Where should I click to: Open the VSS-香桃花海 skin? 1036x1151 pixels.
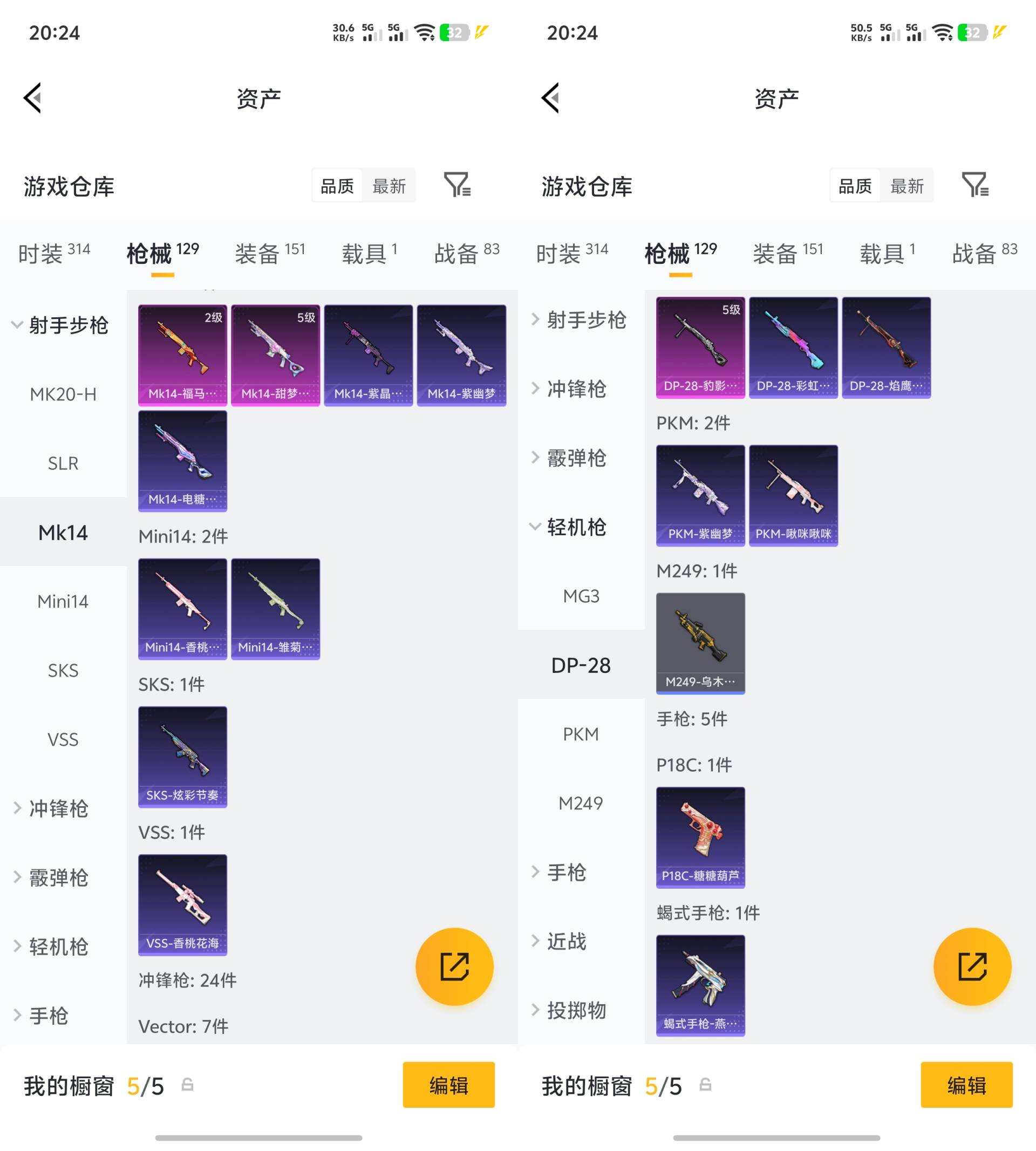coord(182,904)
